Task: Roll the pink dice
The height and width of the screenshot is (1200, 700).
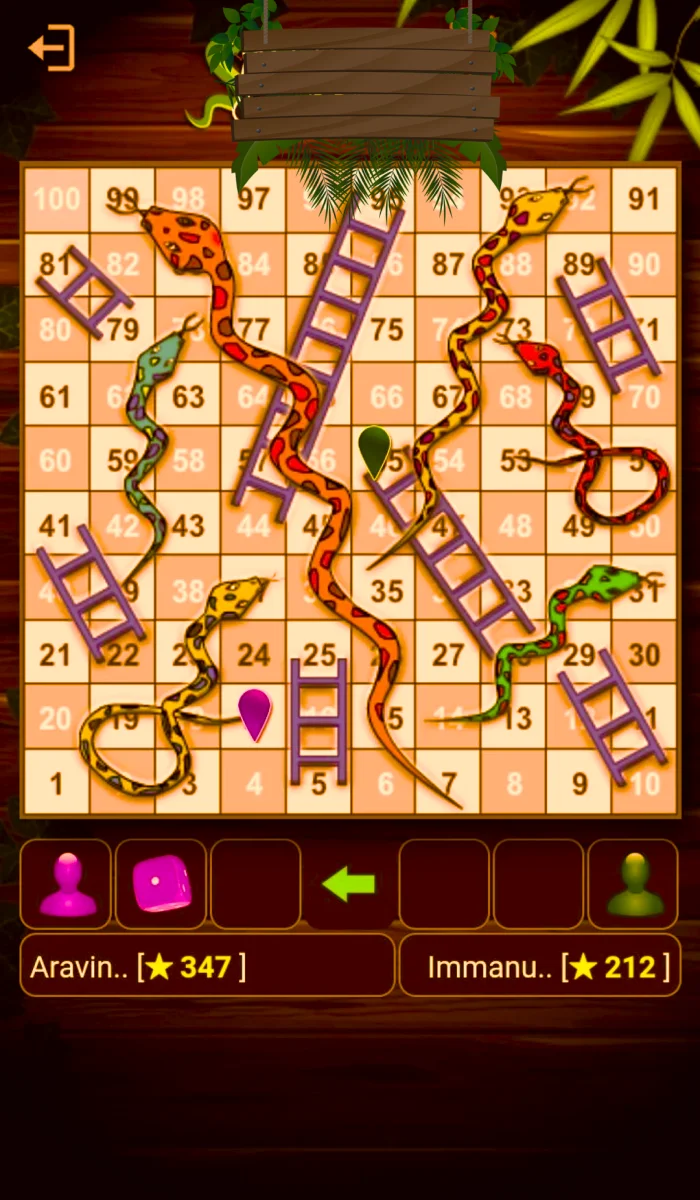Action: (x=161, y=884)
